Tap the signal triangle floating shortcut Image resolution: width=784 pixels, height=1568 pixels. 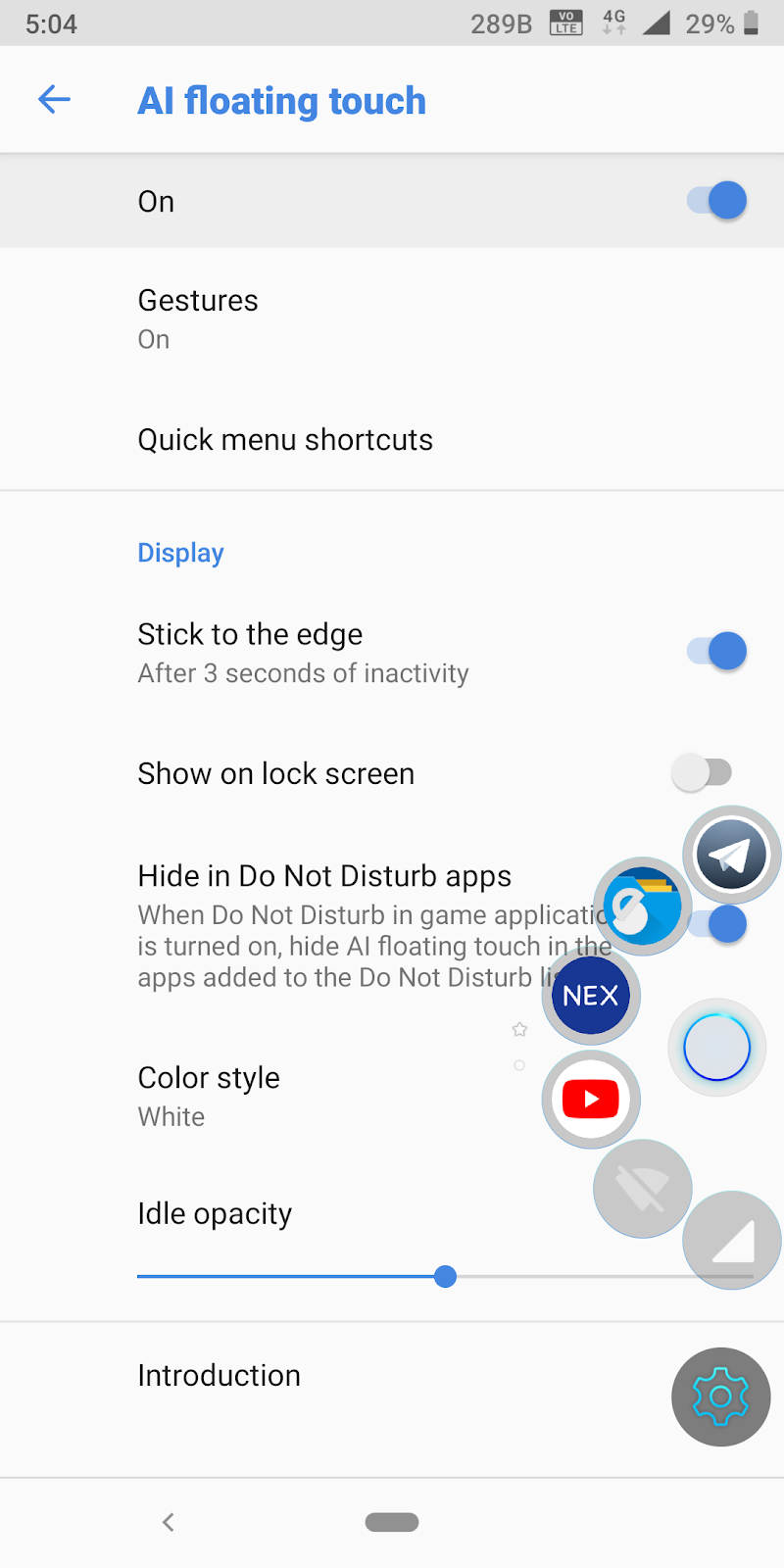(731, 1240)
